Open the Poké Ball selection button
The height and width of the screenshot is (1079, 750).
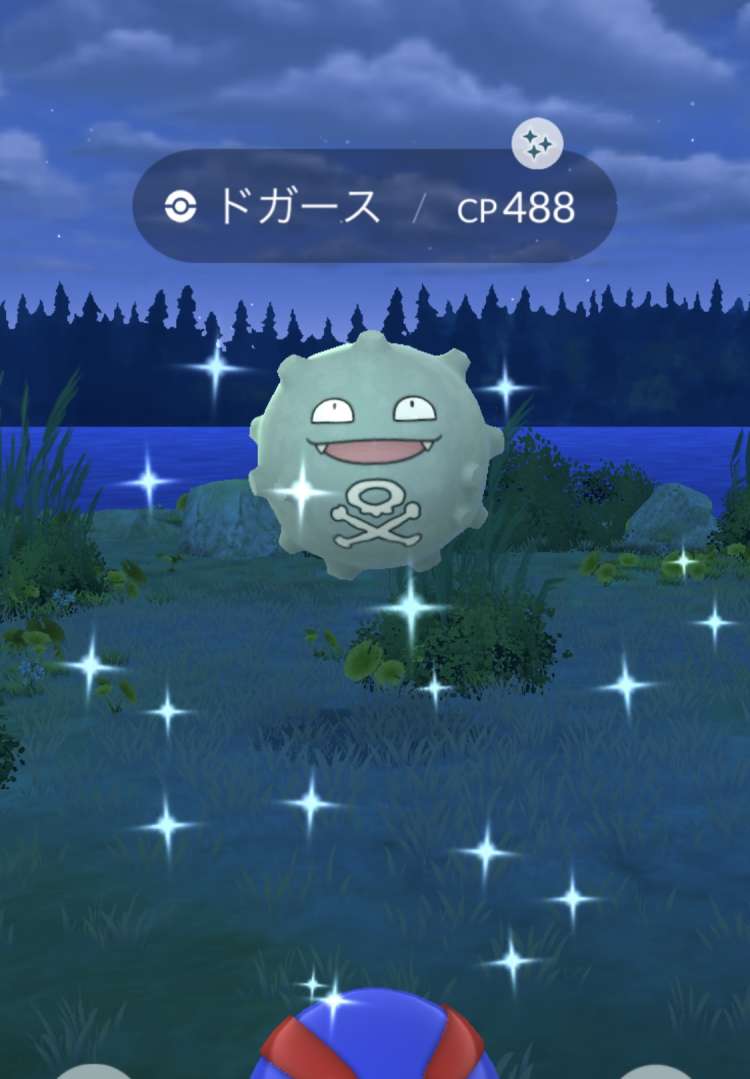pyautogui.click(x=656, y=1070)
